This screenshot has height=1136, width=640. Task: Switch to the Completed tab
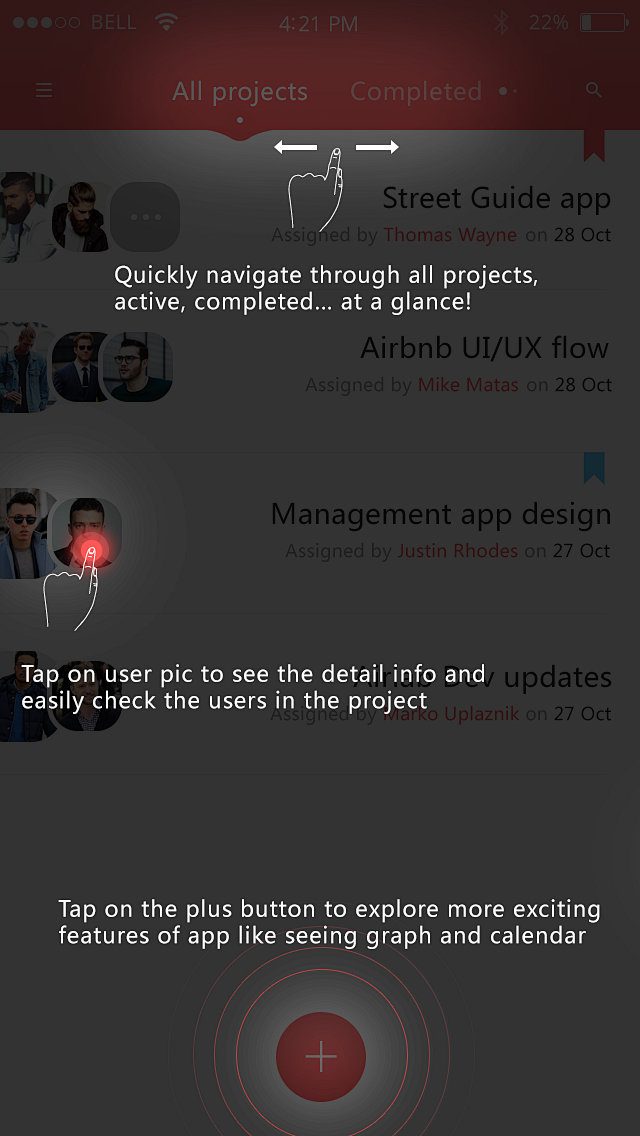[416, 92]
